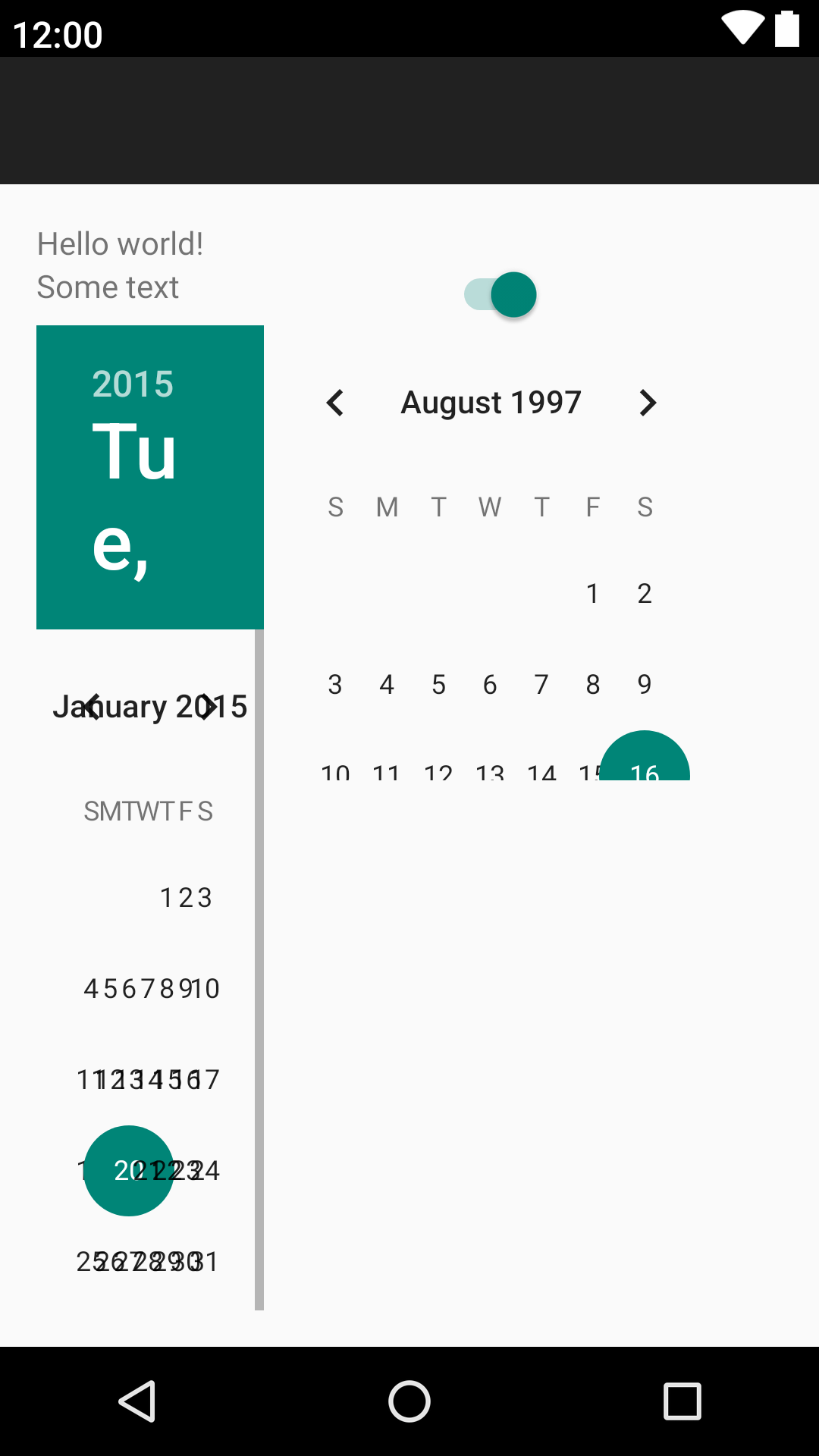The height and width of the screenshot is (1456, 819).
Task: Go to month before August 1997
Action: click(335, 403)
